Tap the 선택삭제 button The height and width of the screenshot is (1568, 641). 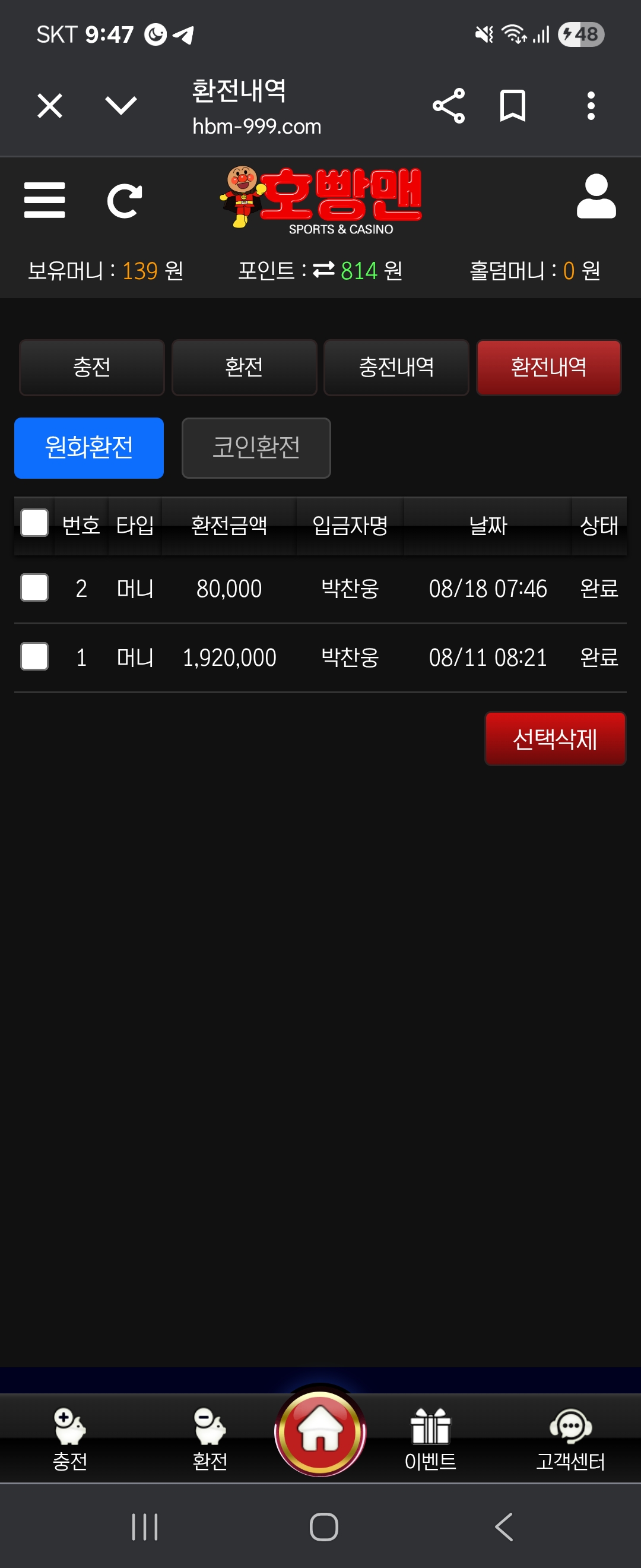554,739
